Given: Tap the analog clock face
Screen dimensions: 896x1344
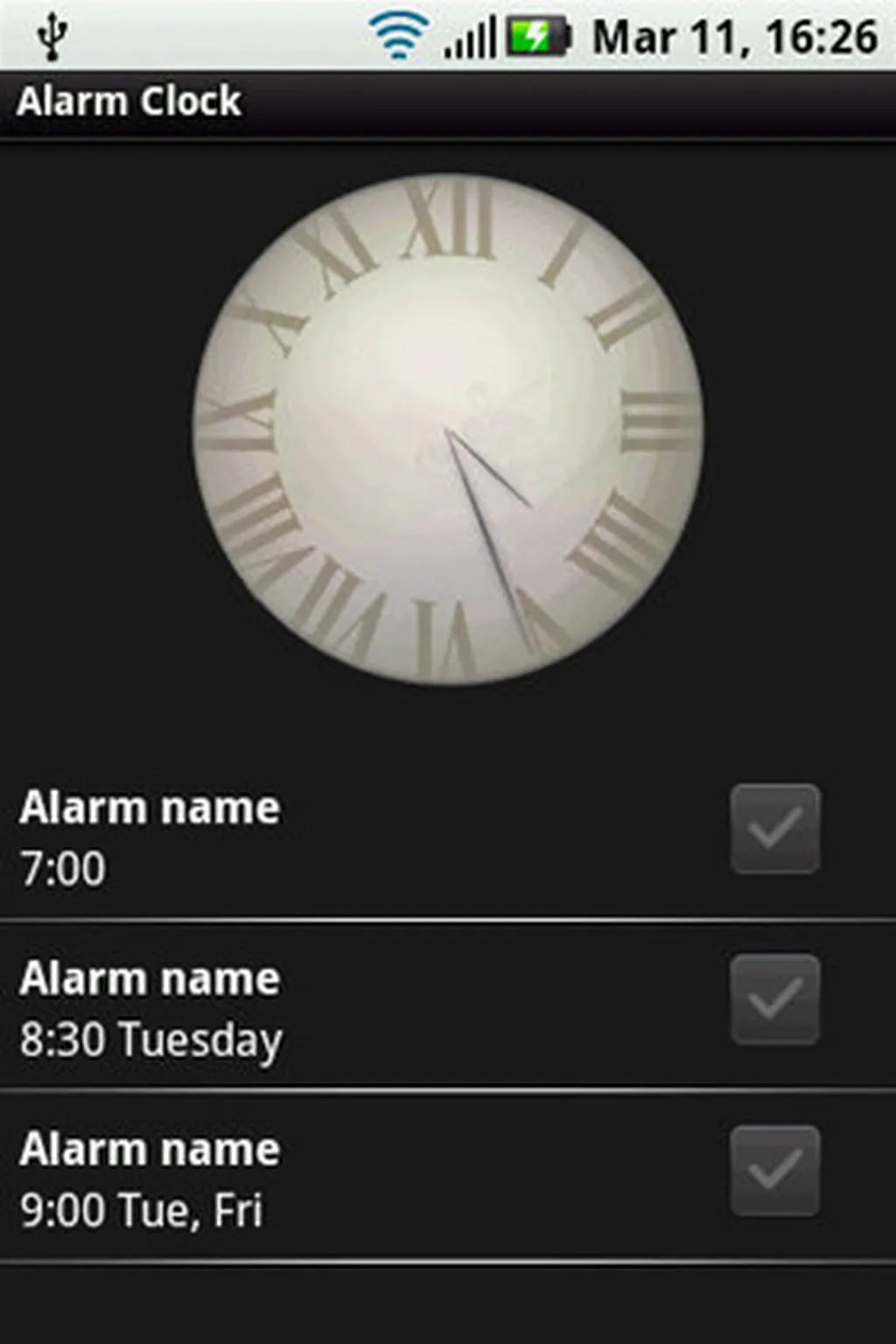Looking at the screenshot, I should point(448,429).
